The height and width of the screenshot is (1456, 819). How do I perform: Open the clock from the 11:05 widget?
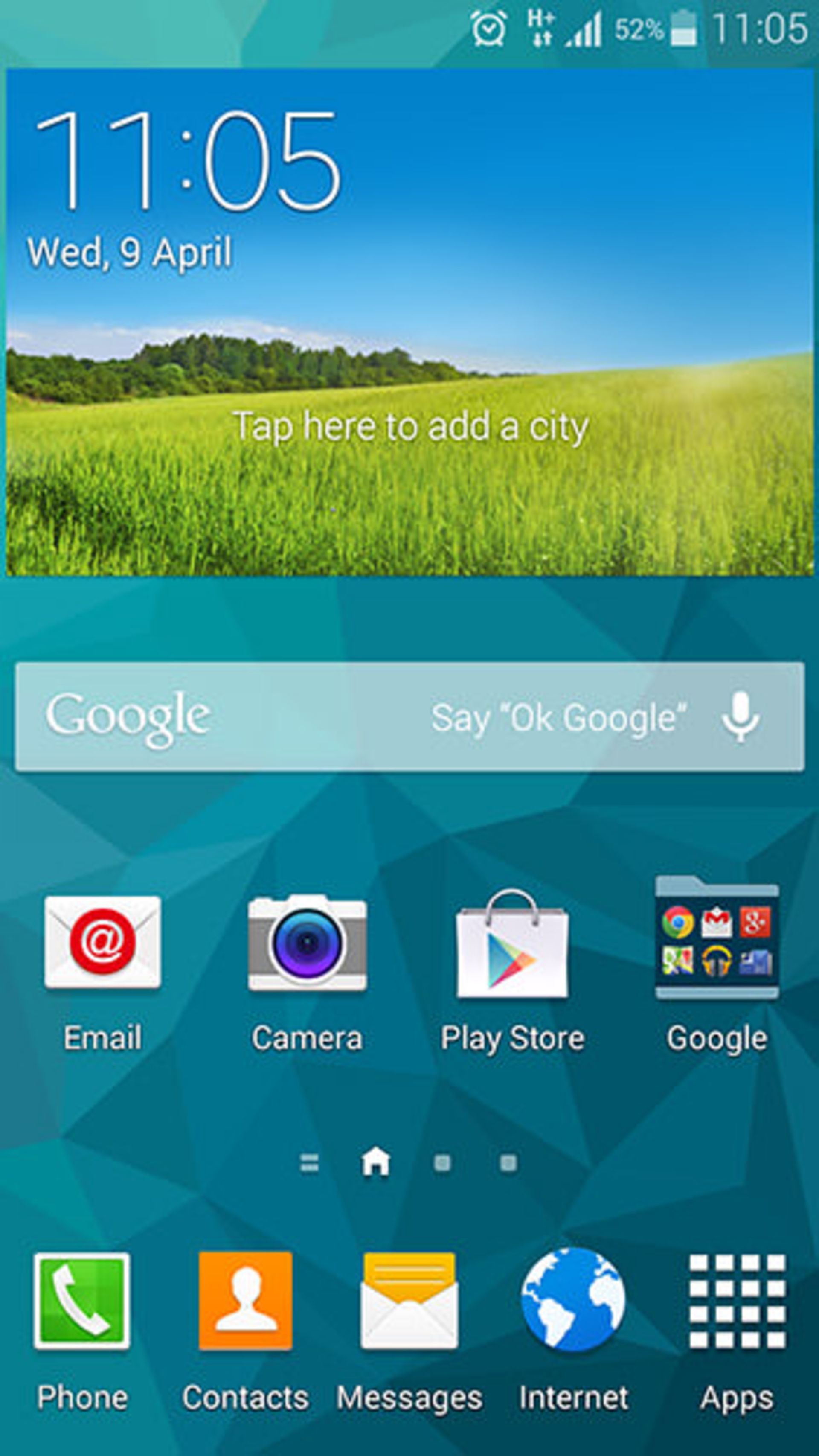(x=188, y=161)
